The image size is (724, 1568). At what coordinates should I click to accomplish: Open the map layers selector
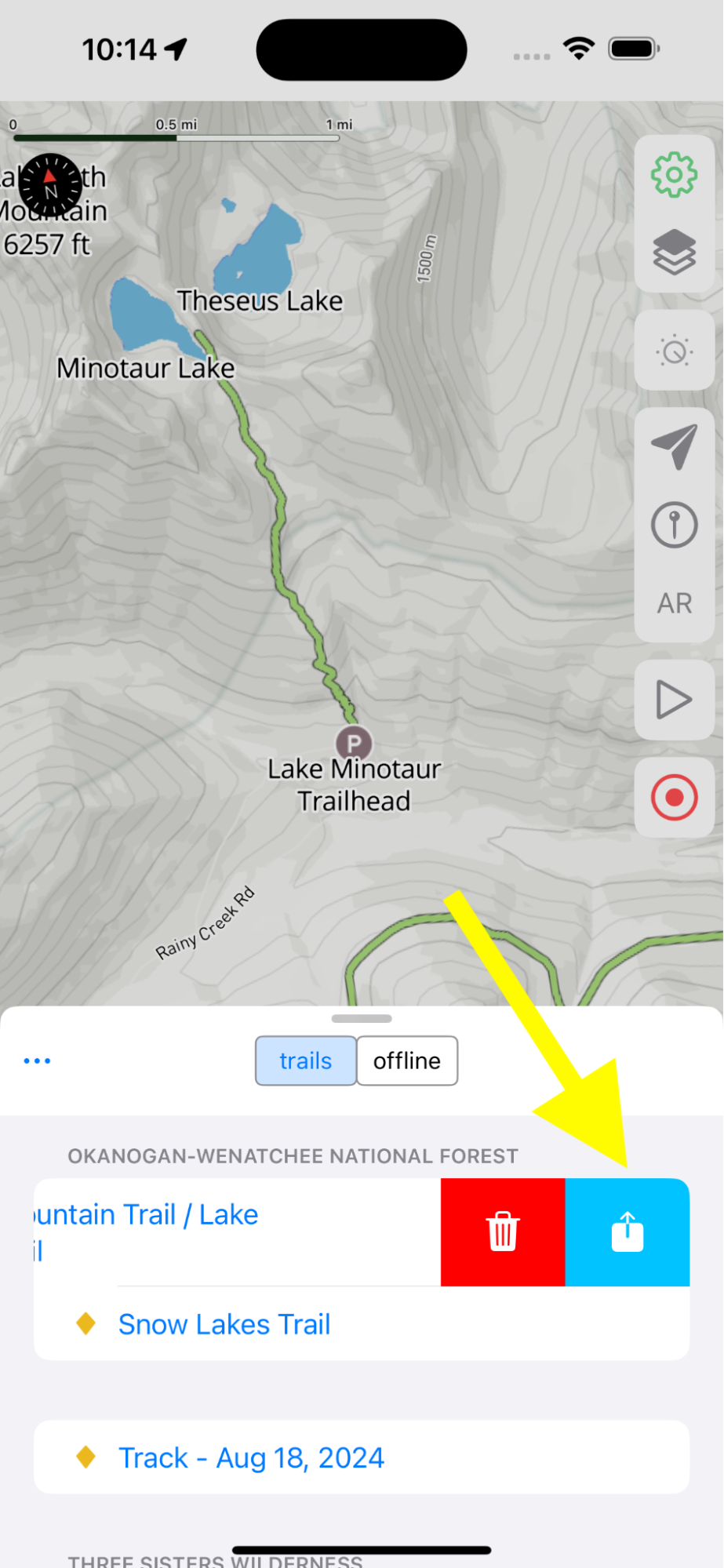pos(674,253)
